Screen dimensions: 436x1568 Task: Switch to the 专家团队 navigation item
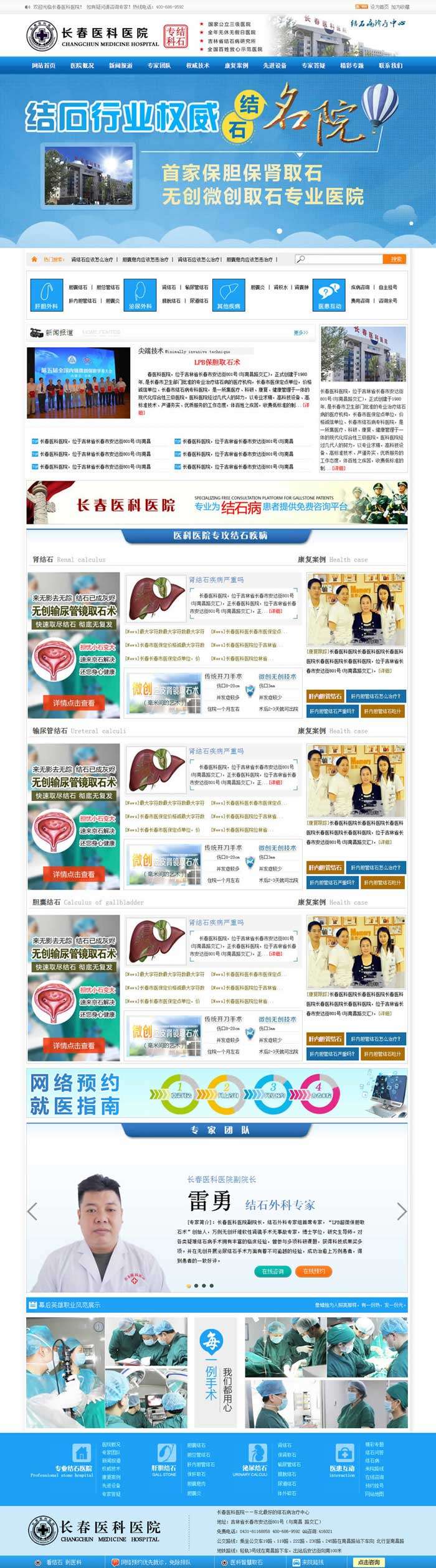pyautogui.click(x=159, y=65)
